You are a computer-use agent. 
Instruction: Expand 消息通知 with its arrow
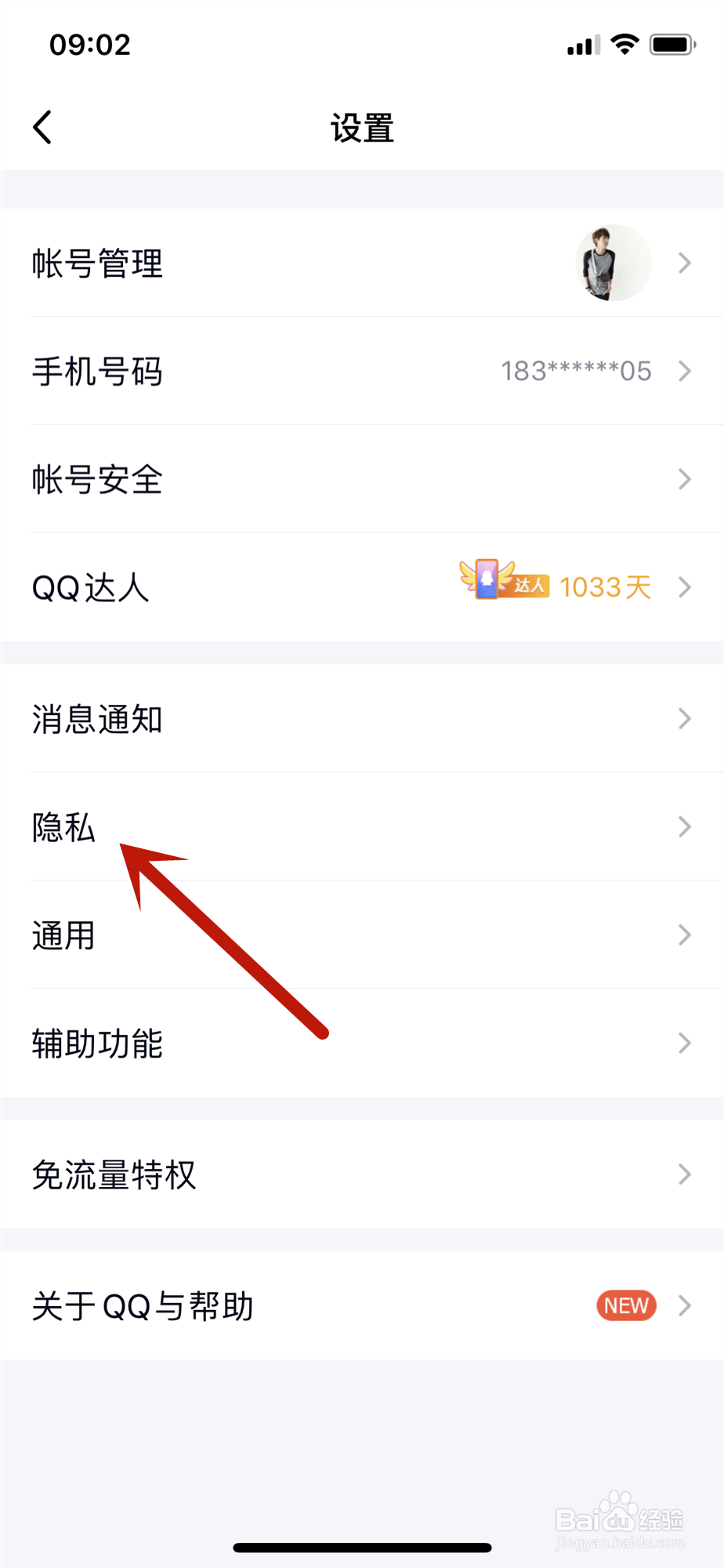(685, 718)
